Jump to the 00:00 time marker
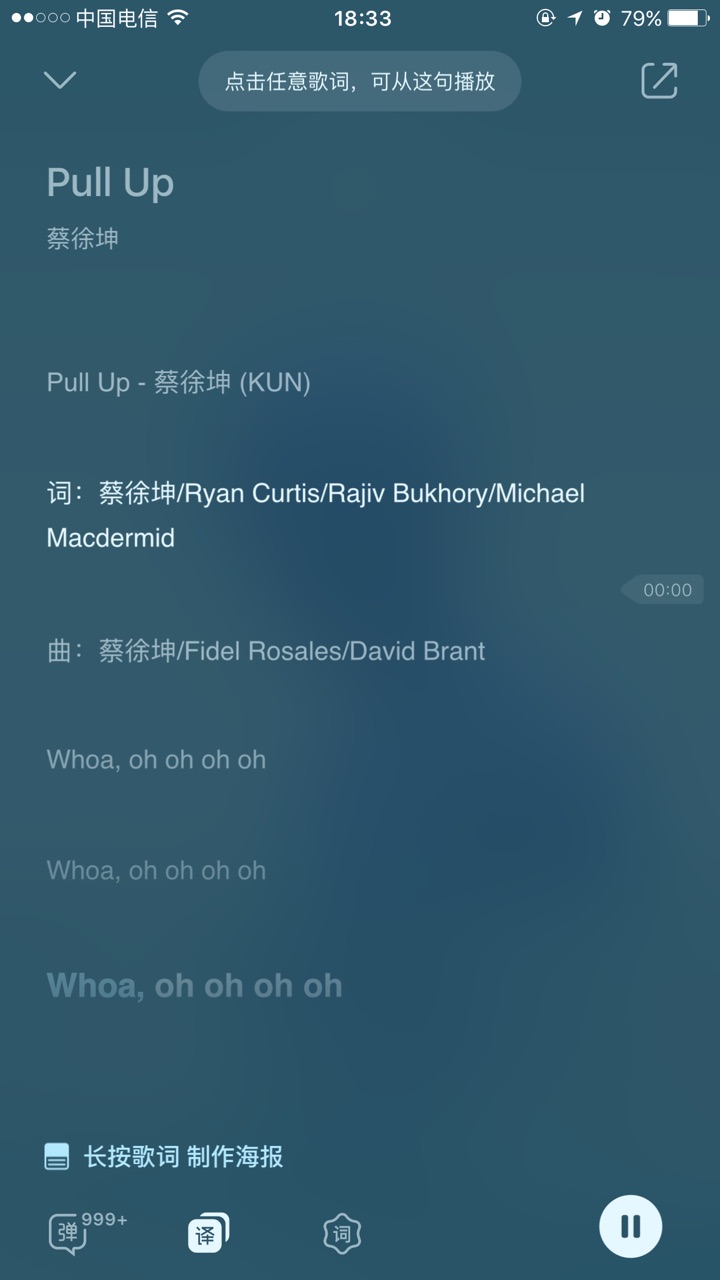The image size is (720, 1280). click(661, 590)
